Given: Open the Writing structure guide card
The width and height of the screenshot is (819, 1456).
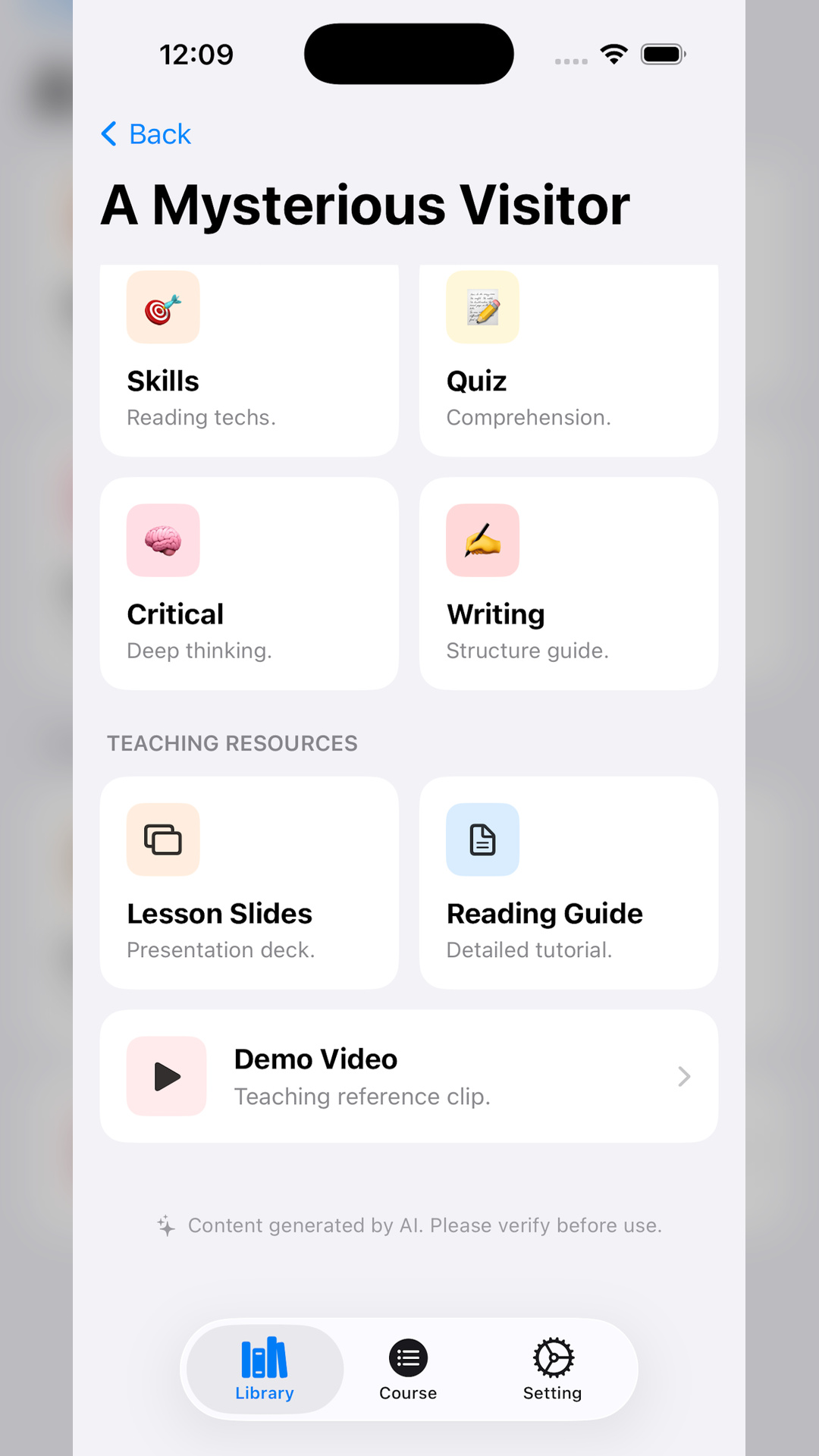Looking at the screenshot, I should (x=568, y=584).
